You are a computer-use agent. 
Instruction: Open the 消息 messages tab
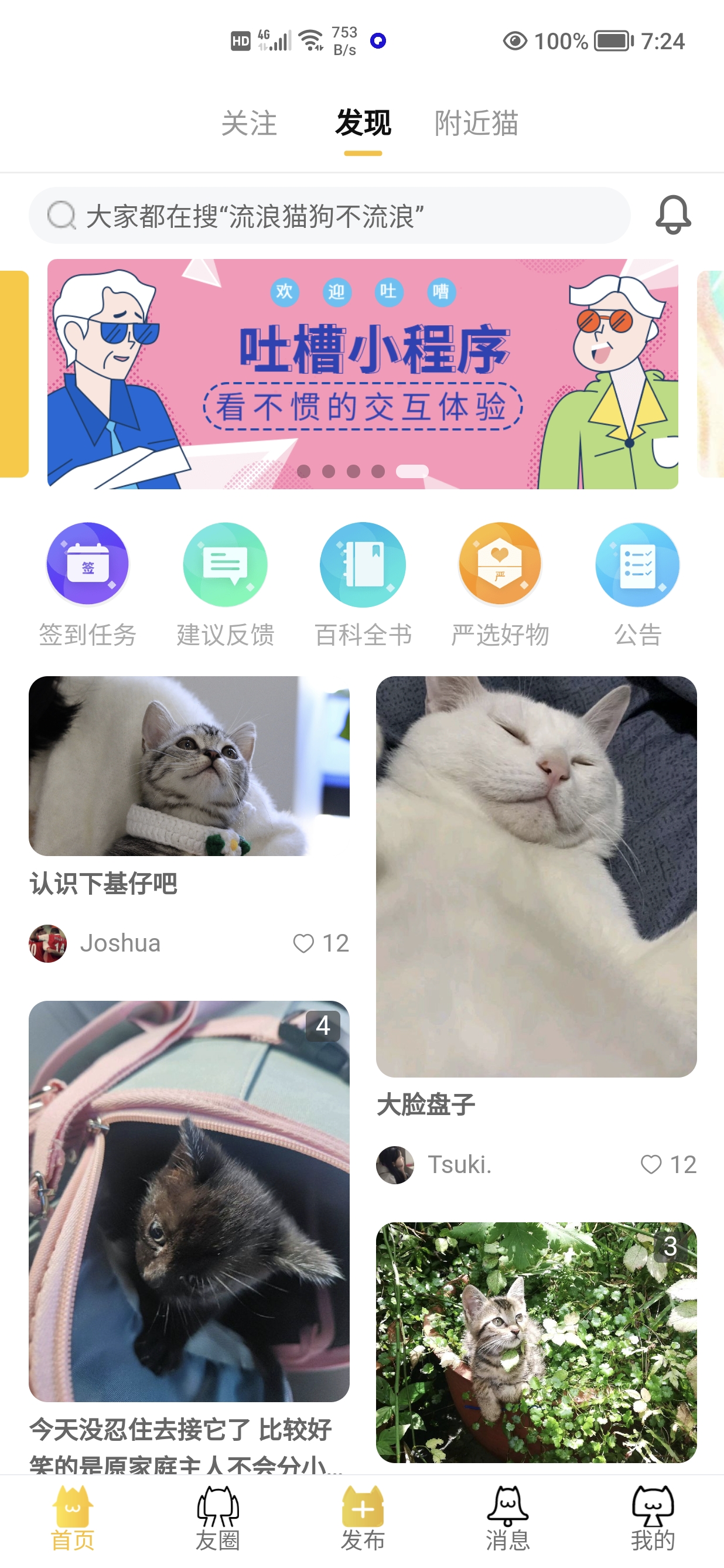click(507, 1519)
